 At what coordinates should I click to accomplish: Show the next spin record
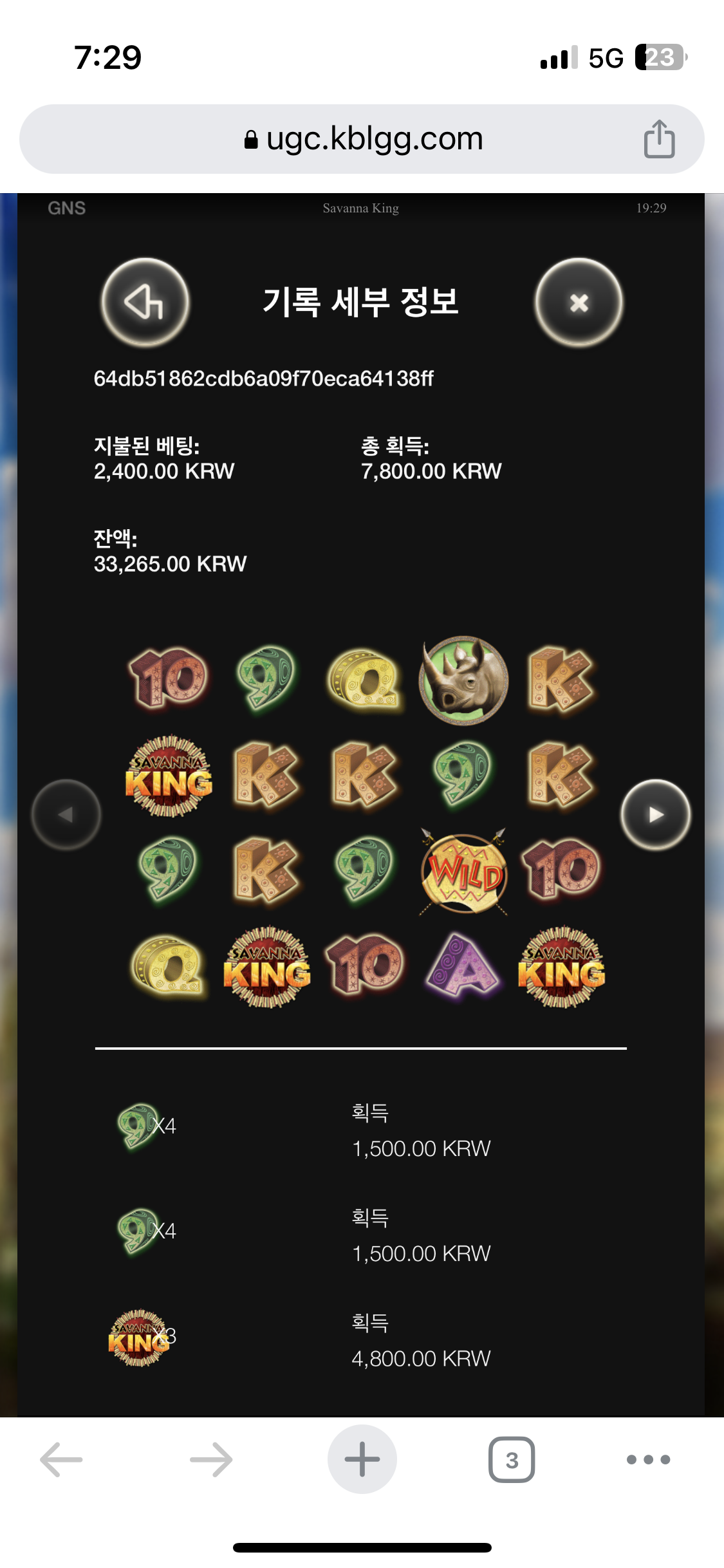point(655,814)
